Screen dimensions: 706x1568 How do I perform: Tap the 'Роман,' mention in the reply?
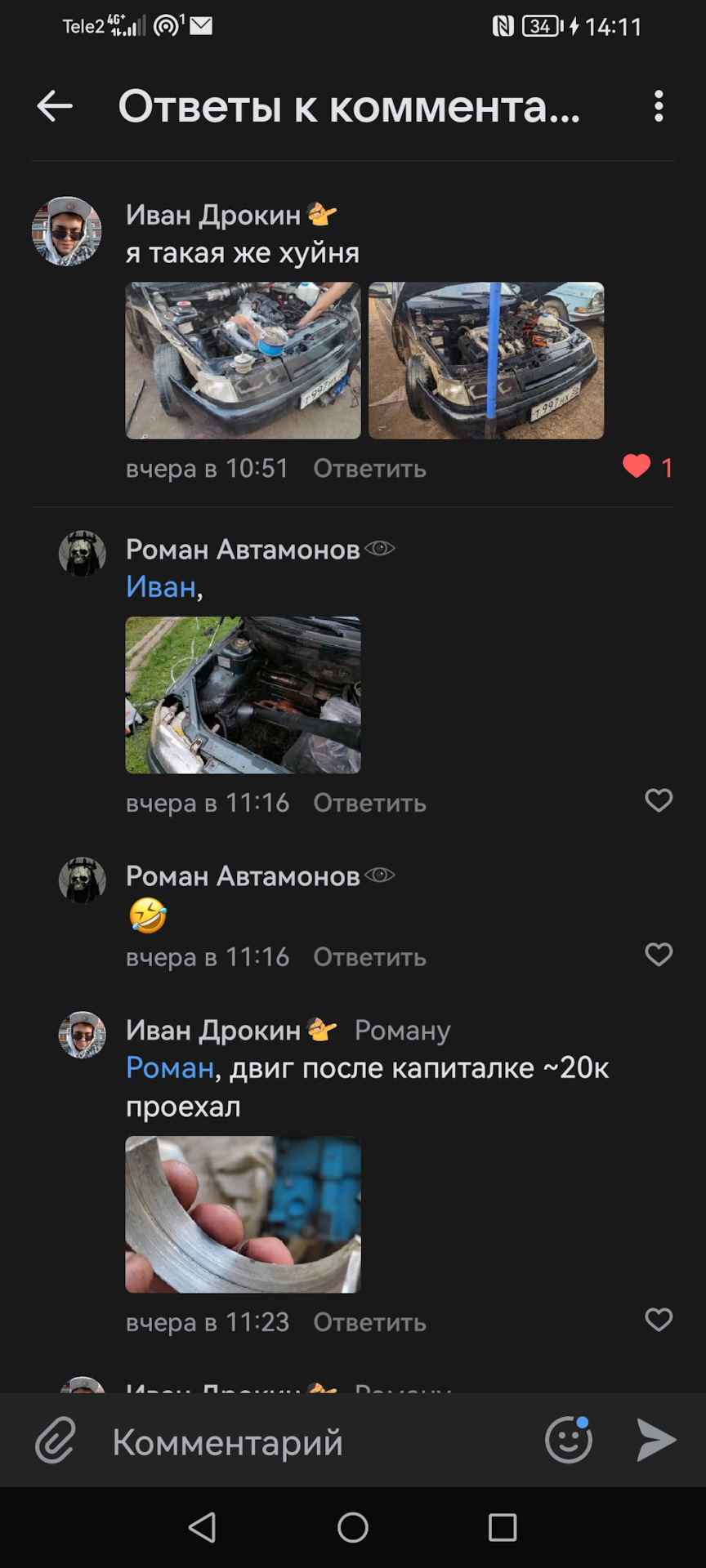pos(168,1067)
